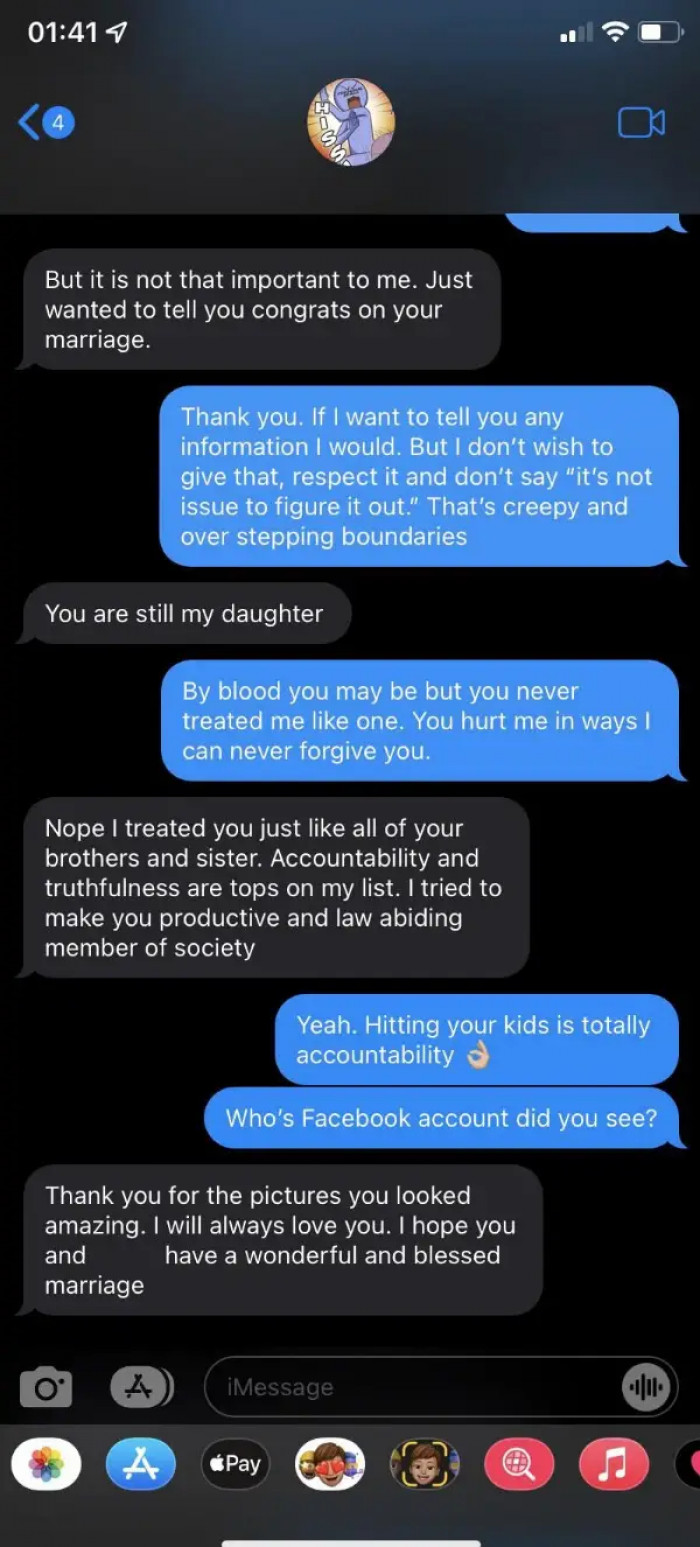Screen dimensions: 700x1547
Task: Open the App Store iMessage app
Action: click(141, 1464)
